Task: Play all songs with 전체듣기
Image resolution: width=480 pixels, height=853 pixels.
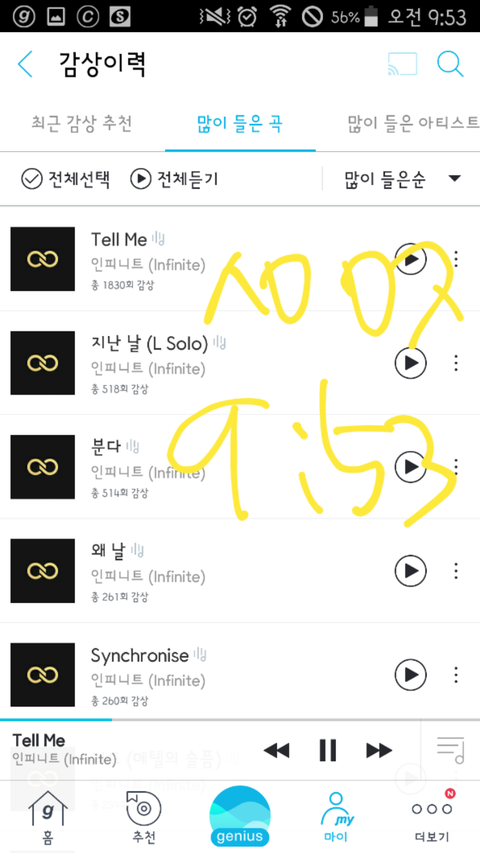Action: click(x=174, y=179)
